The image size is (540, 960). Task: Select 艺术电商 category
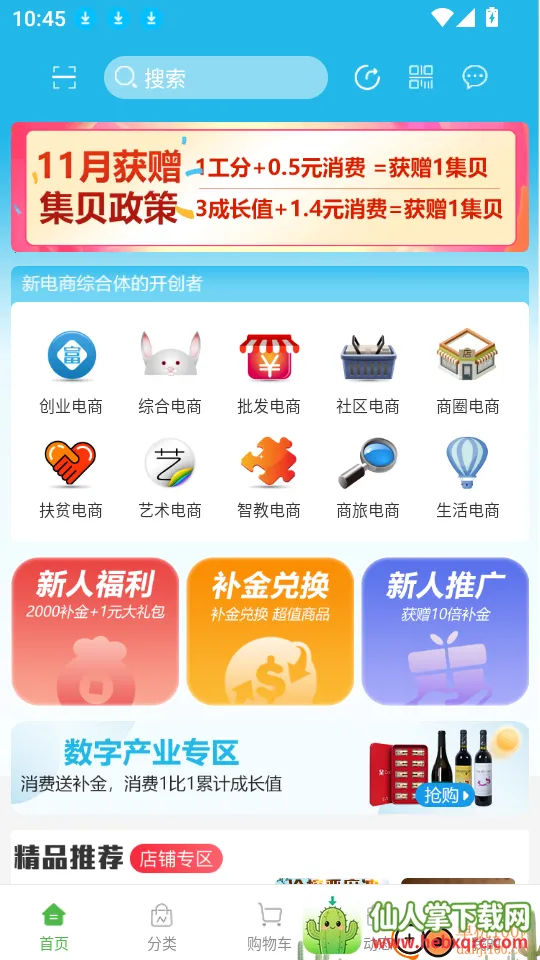click(170, 478)
